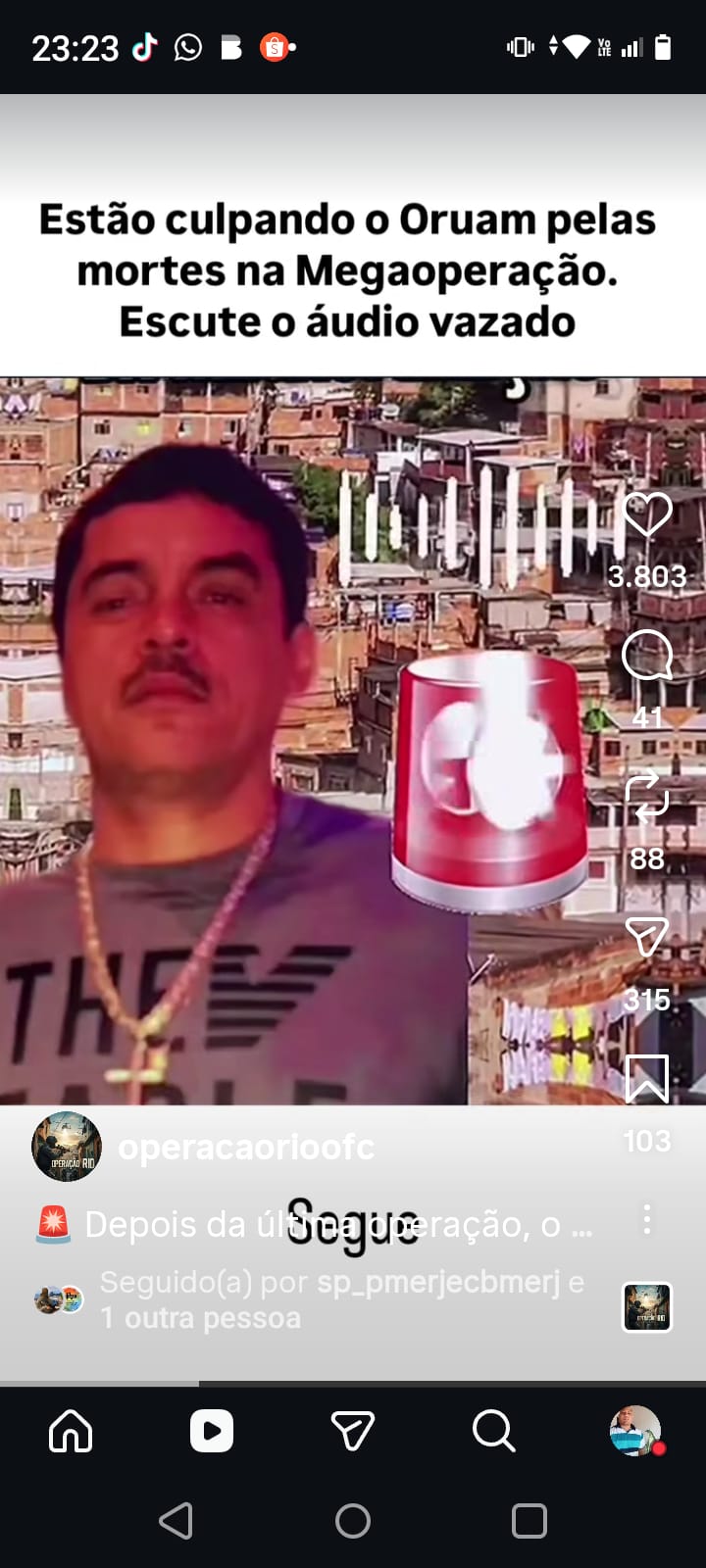Save this reel with the bookmark icon
Image resolution: width=706 pixels, height=1568 pixels.
(647, 1079)
